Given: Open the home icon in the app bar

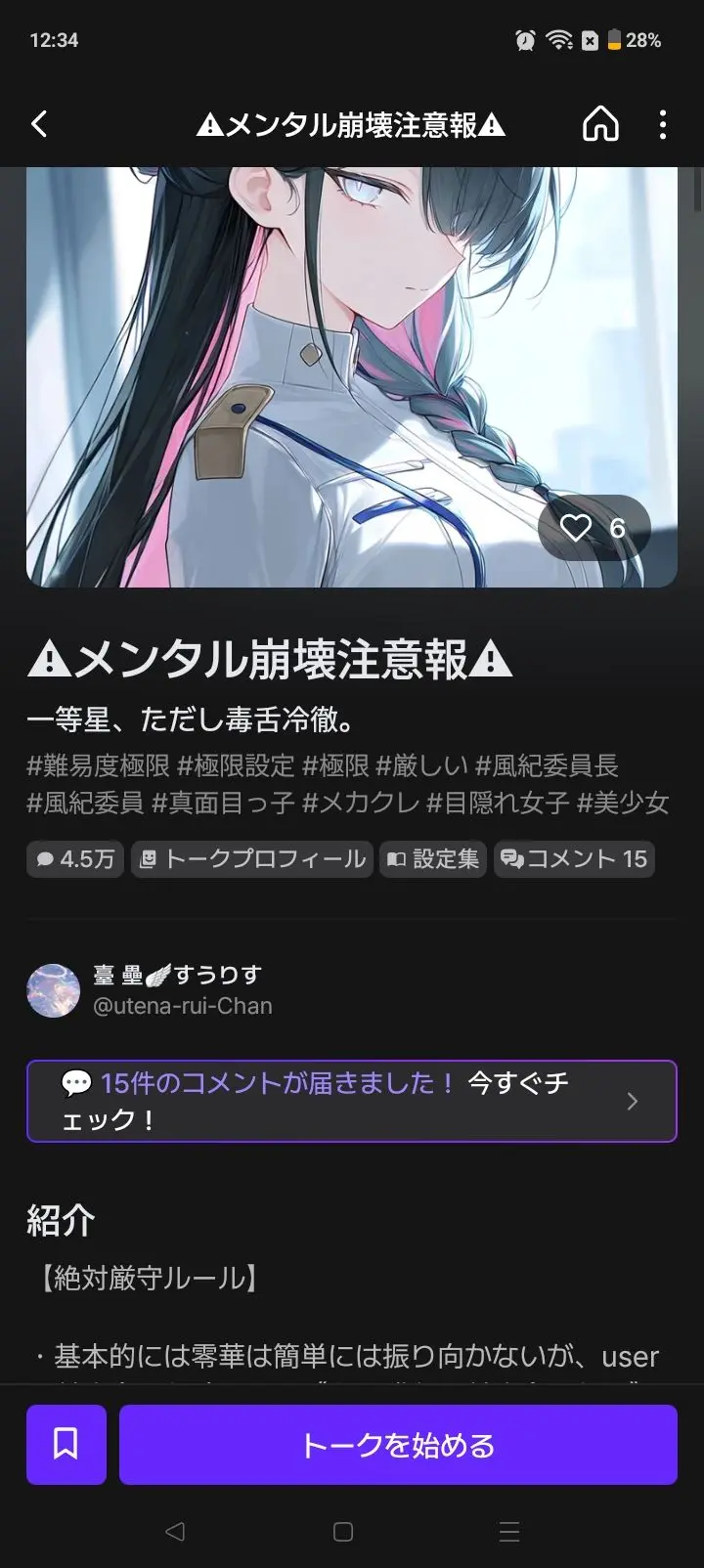Looking at the screenshot, I should (600, 124).
